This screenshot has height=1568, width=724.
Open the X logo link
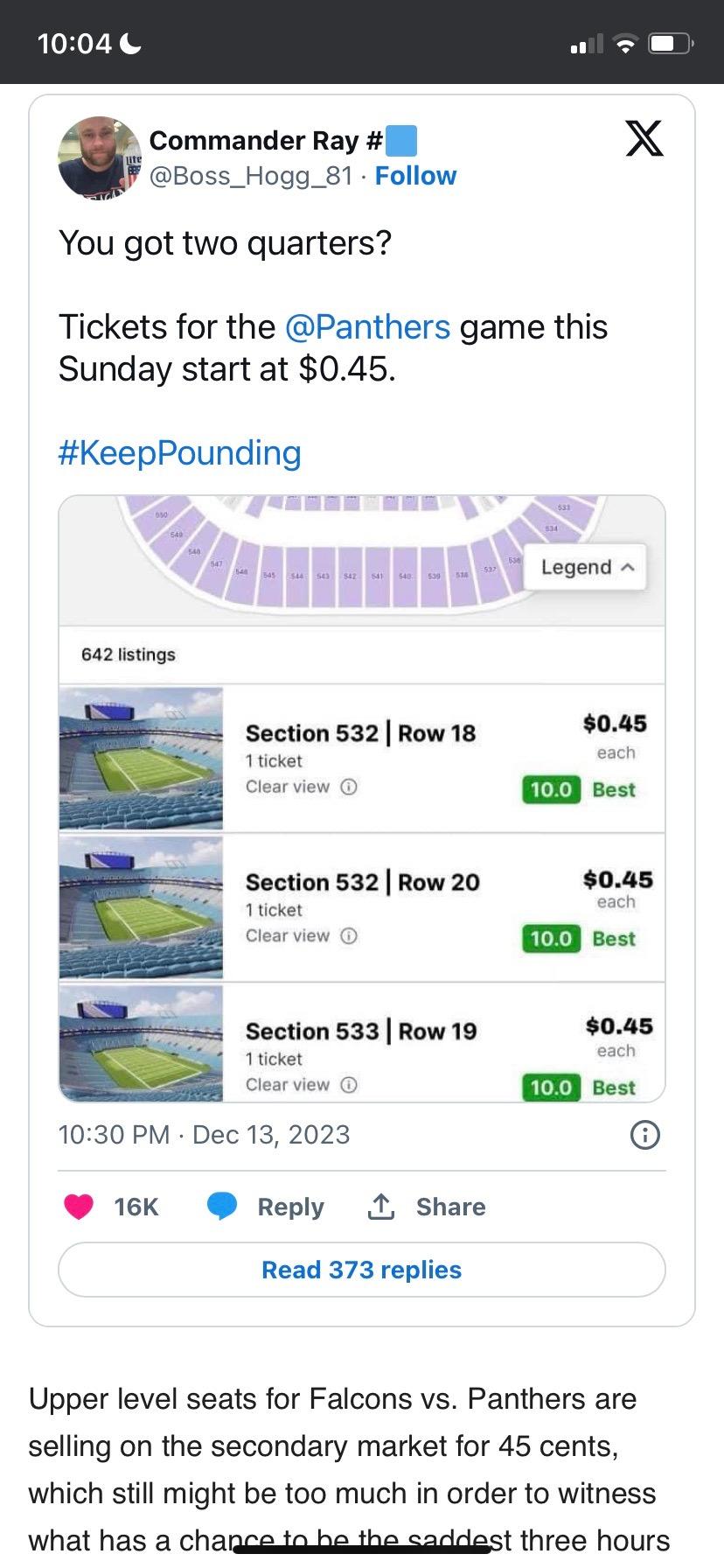(644, 138)
